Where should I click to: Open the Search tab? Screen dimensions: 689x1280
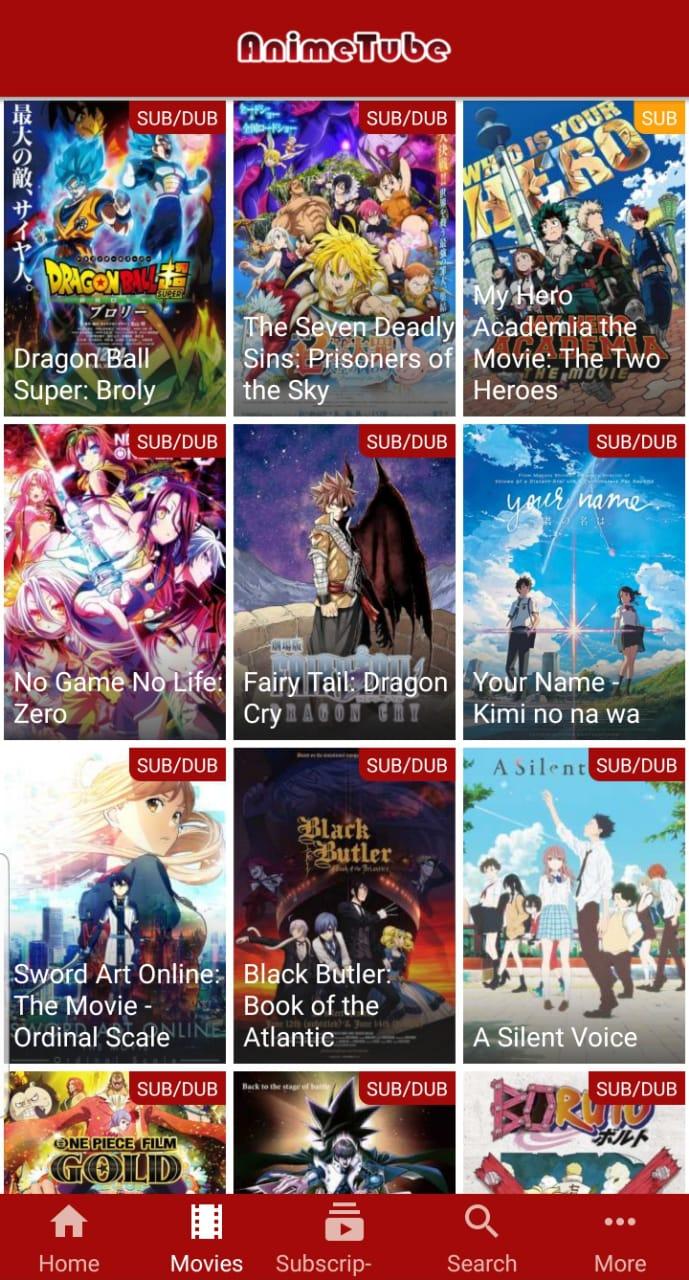pyautogui.click(x=482, y=1238)
